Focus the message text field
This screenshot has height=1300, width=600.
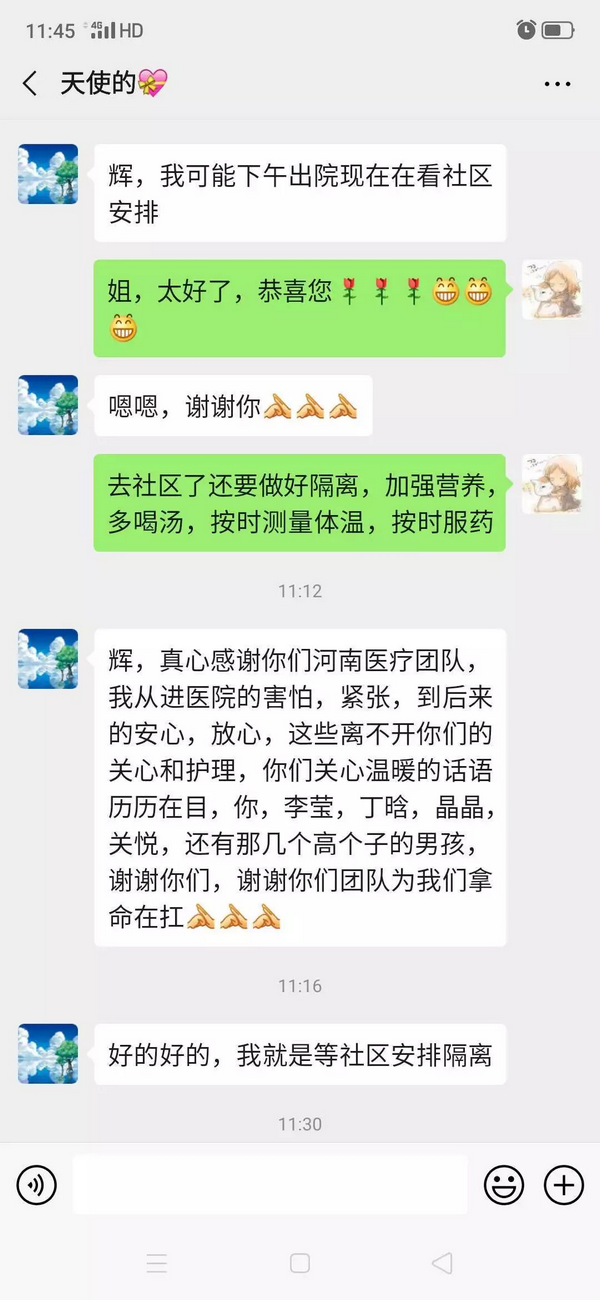270,1186
